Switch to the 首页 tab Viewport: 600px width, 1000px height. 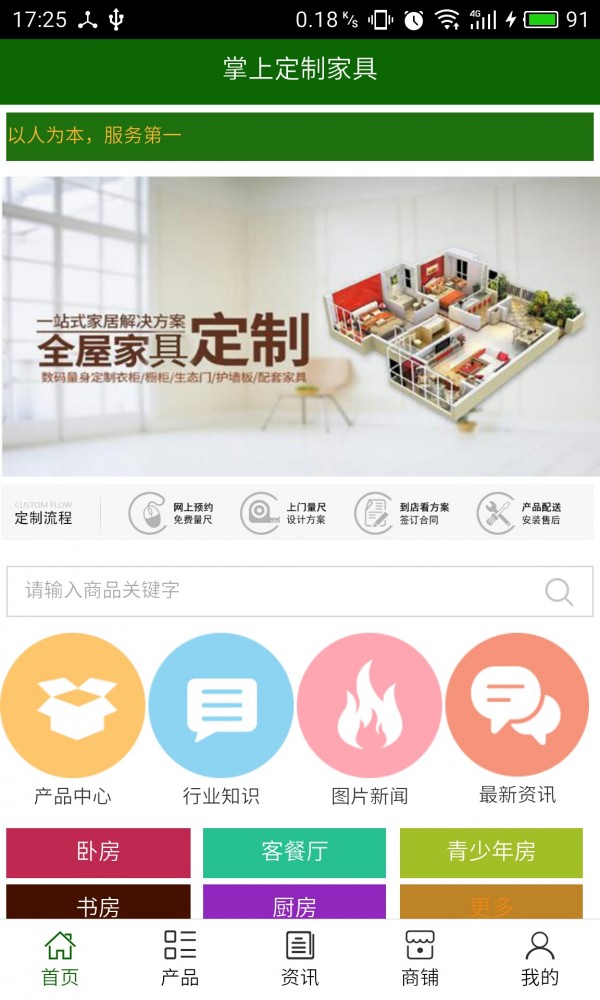60,960
